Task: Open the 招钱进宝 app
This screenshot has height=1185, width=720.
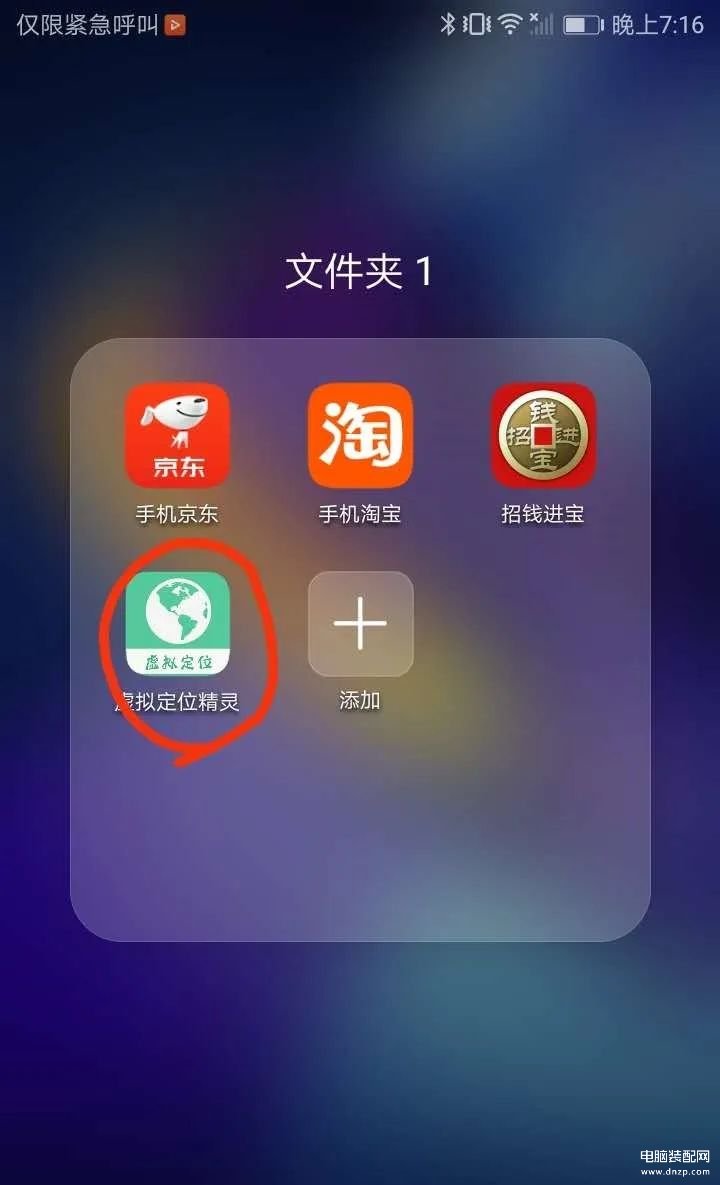Action: [543, 436]
